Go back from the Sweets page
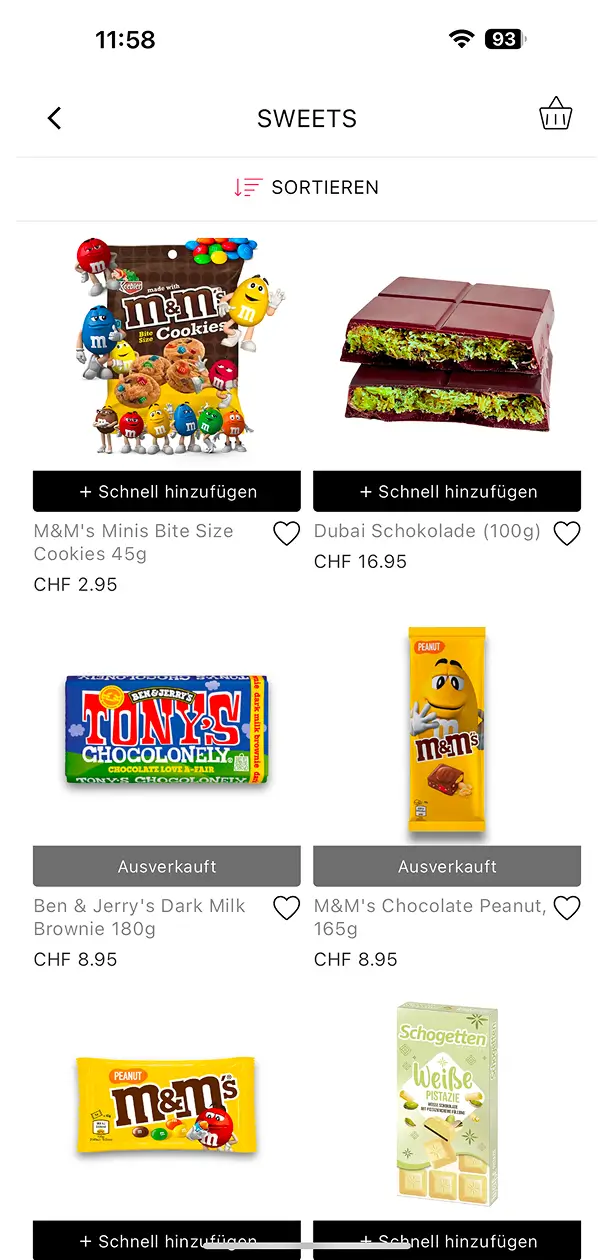The height and width of the screenshot is (1260, 611). [x=55, y=118]
